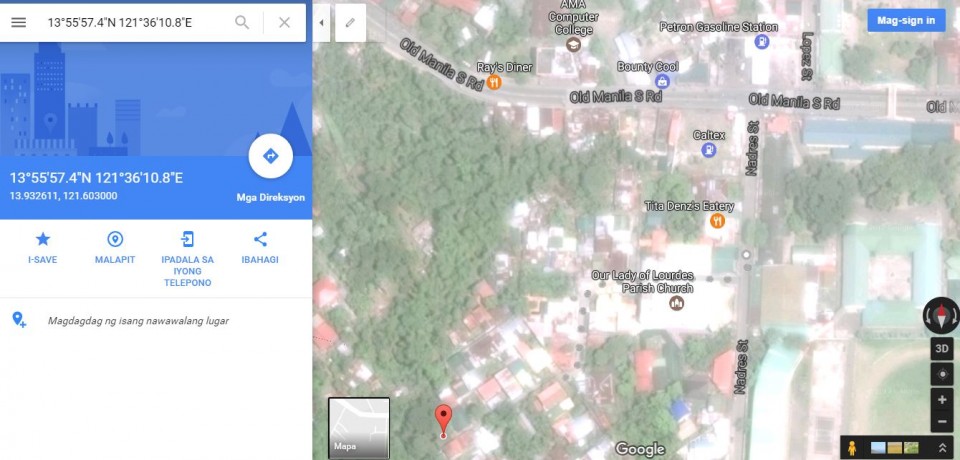Add a missing place (Magdagdag ng isang nawawalang lugar)
The width and height of the screenshot is (960, 460).
click(x=138, y=321)
